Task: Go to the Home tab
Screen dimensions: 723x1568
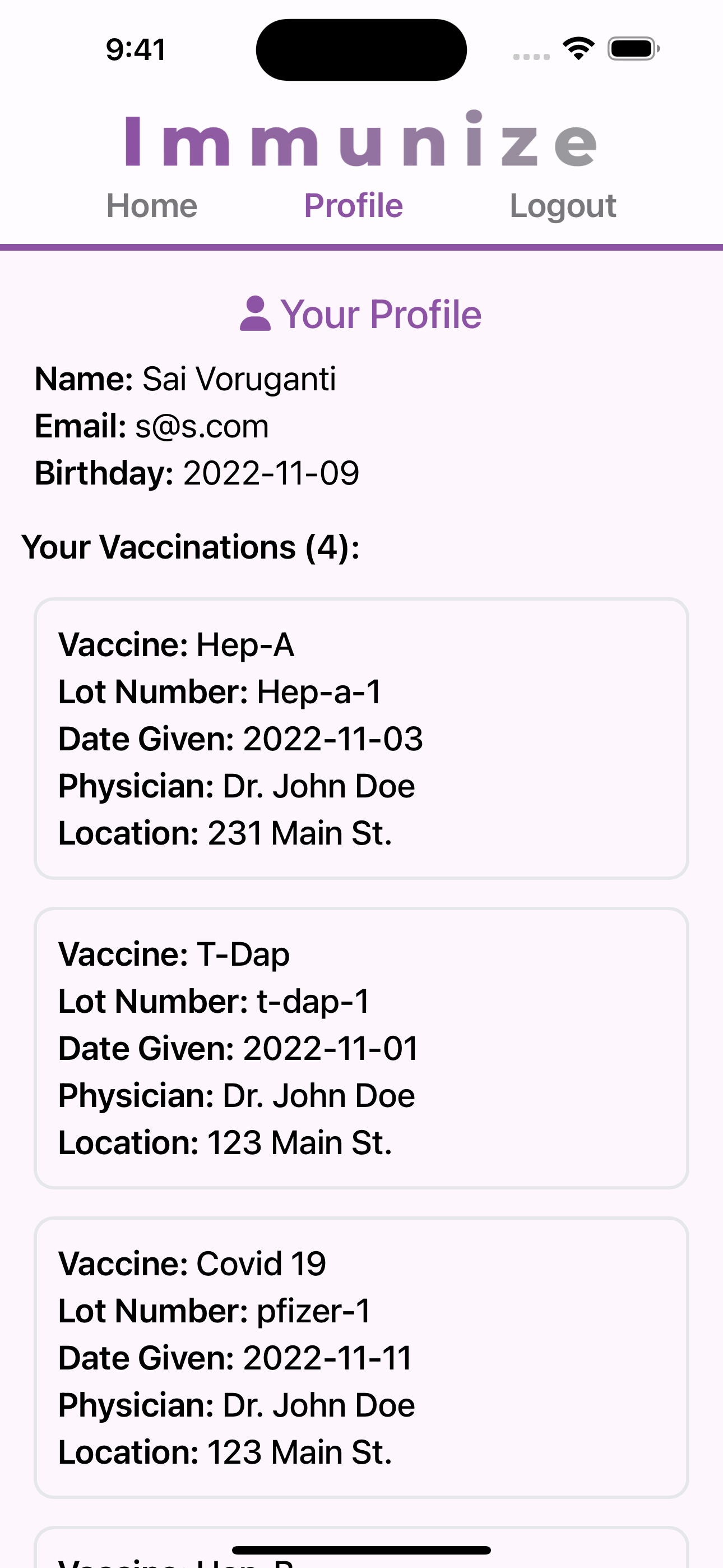Action: [x=151, y=206]
